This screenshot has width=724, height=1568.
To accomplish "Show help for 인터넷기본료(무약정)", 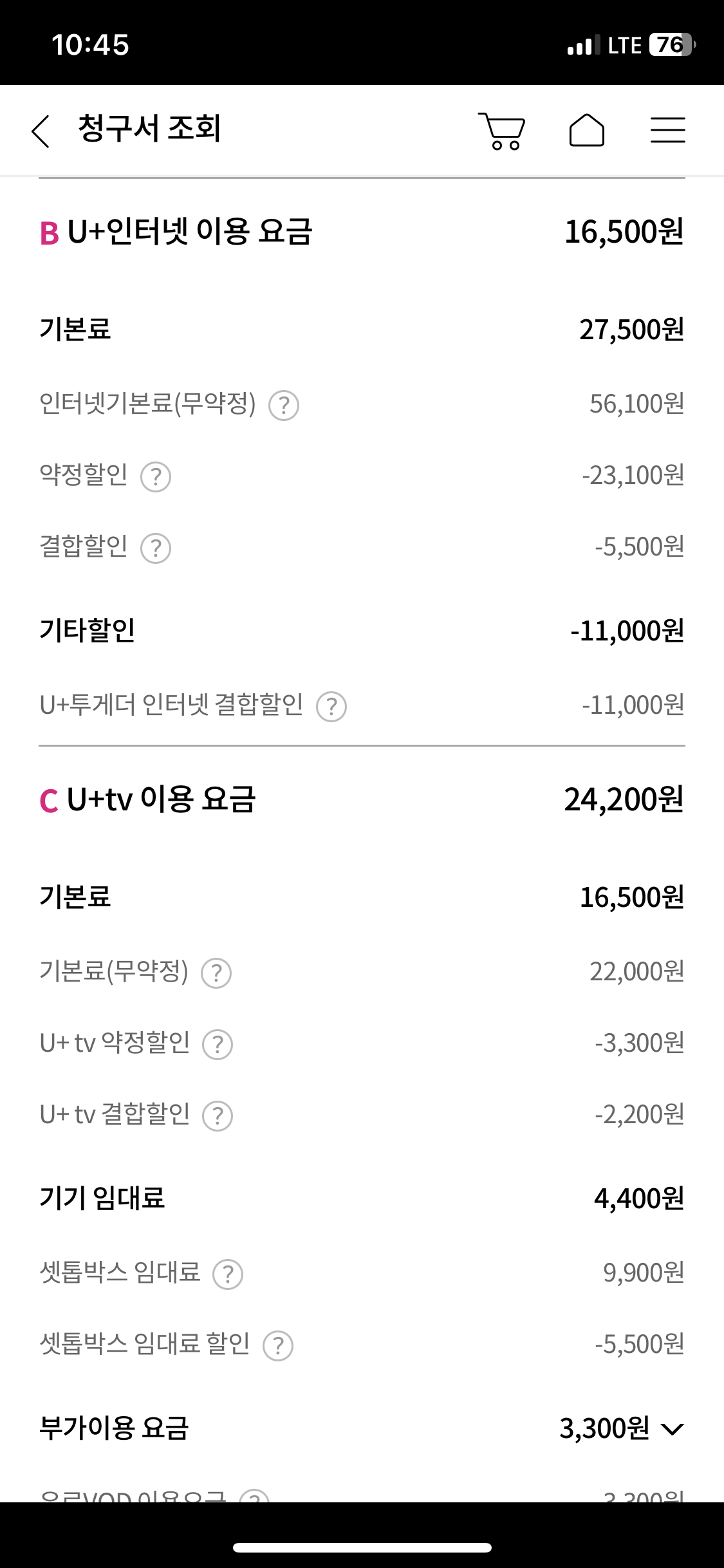I will click(284, 406).
